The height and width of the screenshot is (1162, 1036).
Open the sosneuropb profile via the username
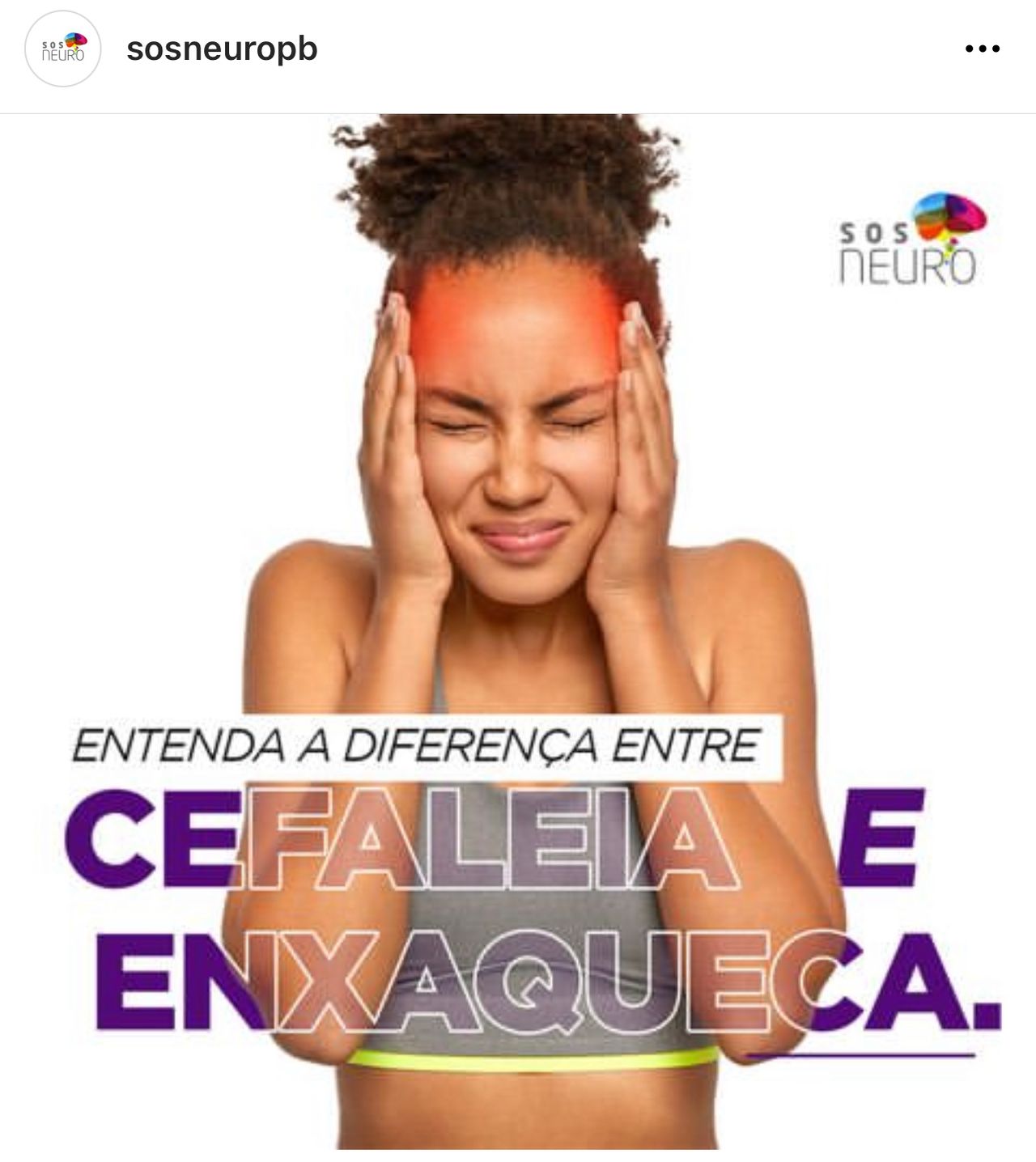tap(223, 49)
